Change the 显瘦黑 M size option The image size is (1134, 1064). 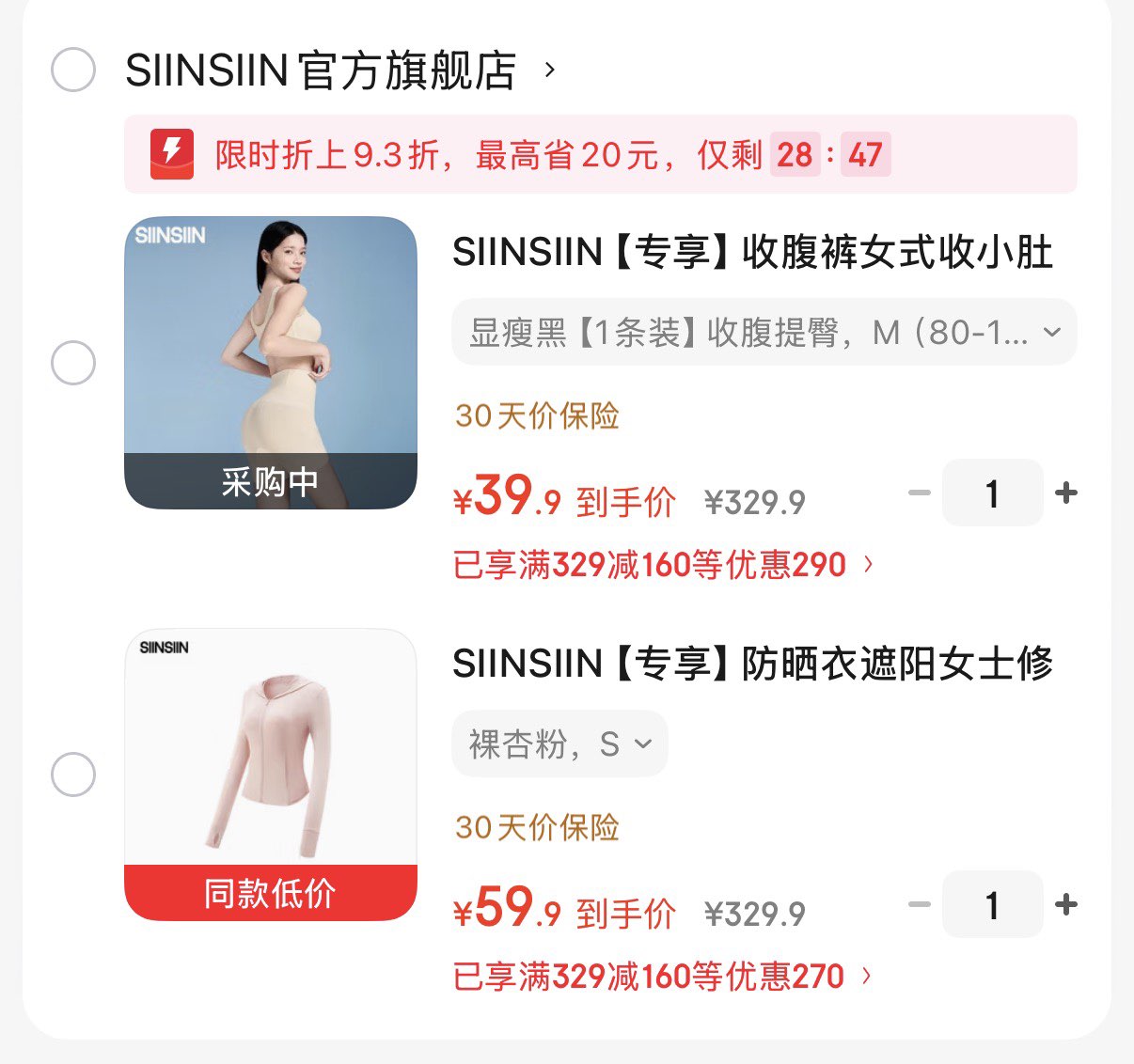tap(764, 332)
